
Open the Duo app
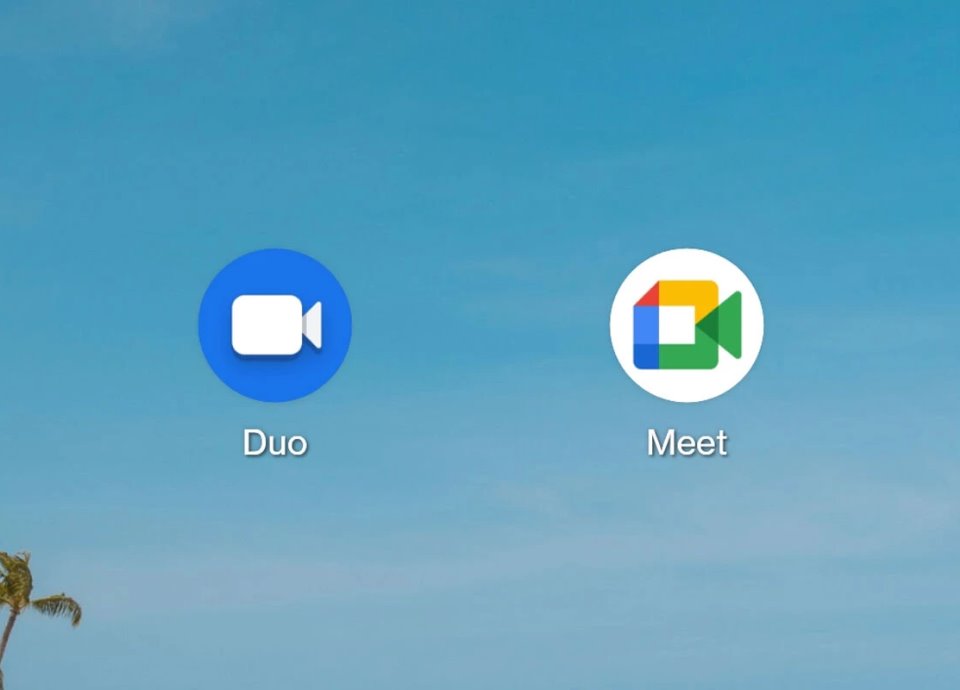click(275, 325)
